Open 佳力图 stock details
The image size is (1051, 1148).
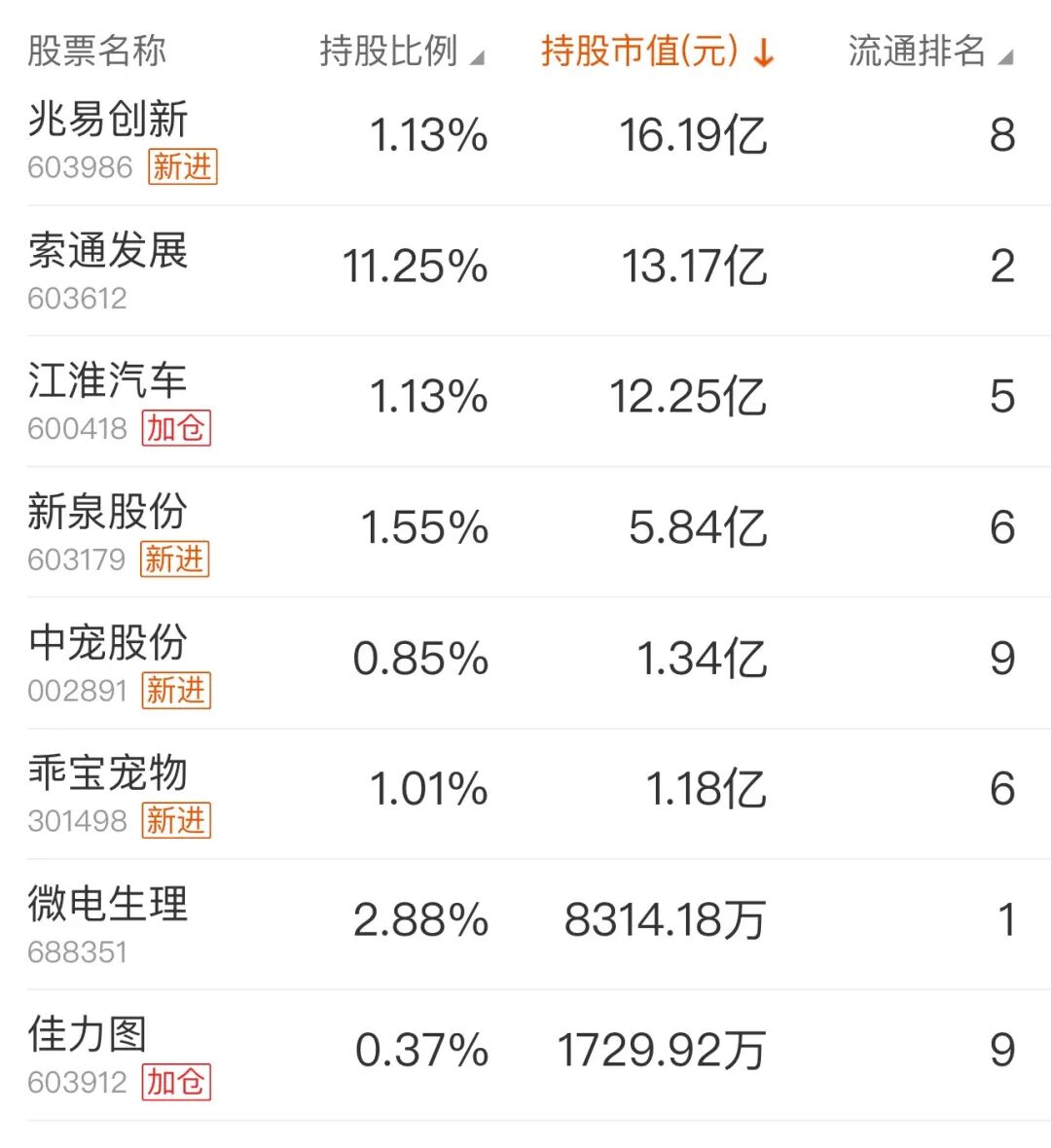[88, 1035]
